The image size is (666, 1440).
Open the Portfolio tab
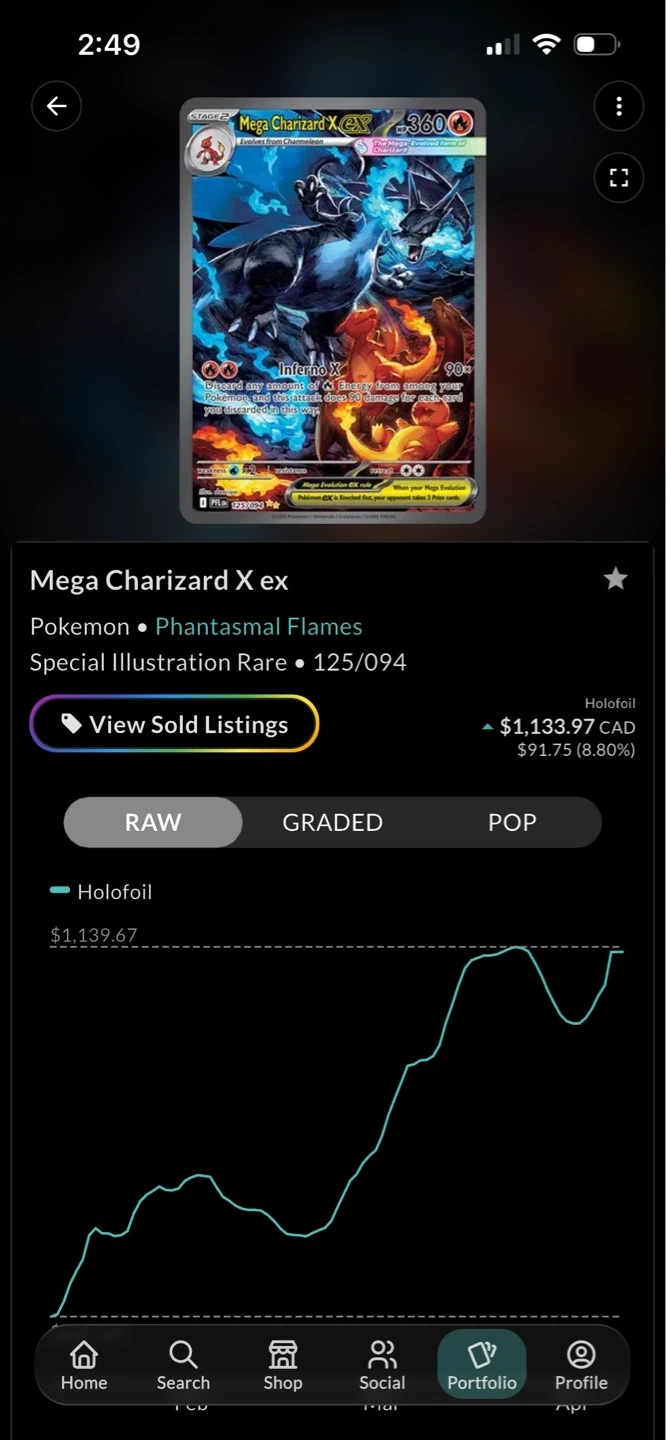point(482,1366)
